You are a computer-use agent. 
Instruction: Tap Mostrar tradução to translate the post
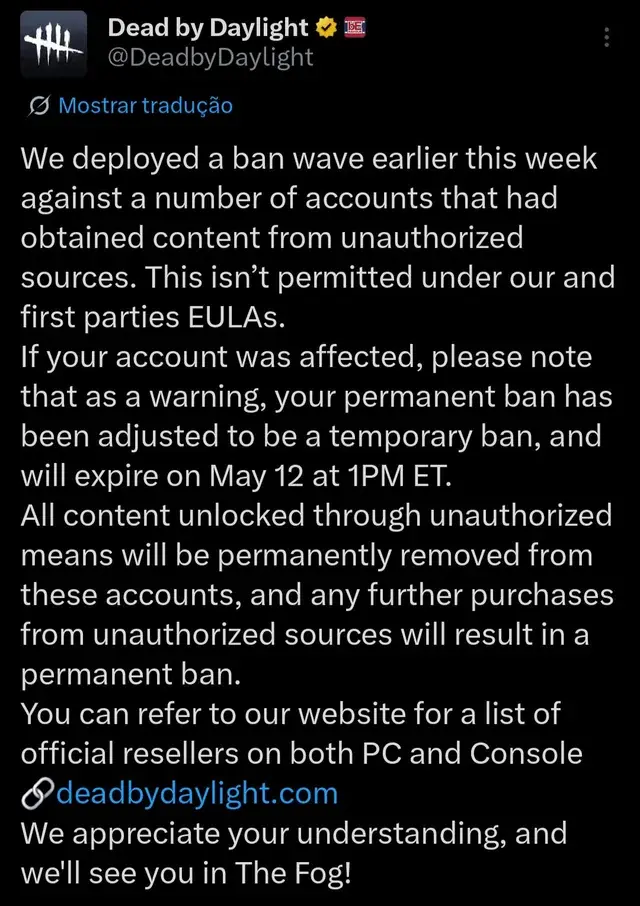coord(146,106)
